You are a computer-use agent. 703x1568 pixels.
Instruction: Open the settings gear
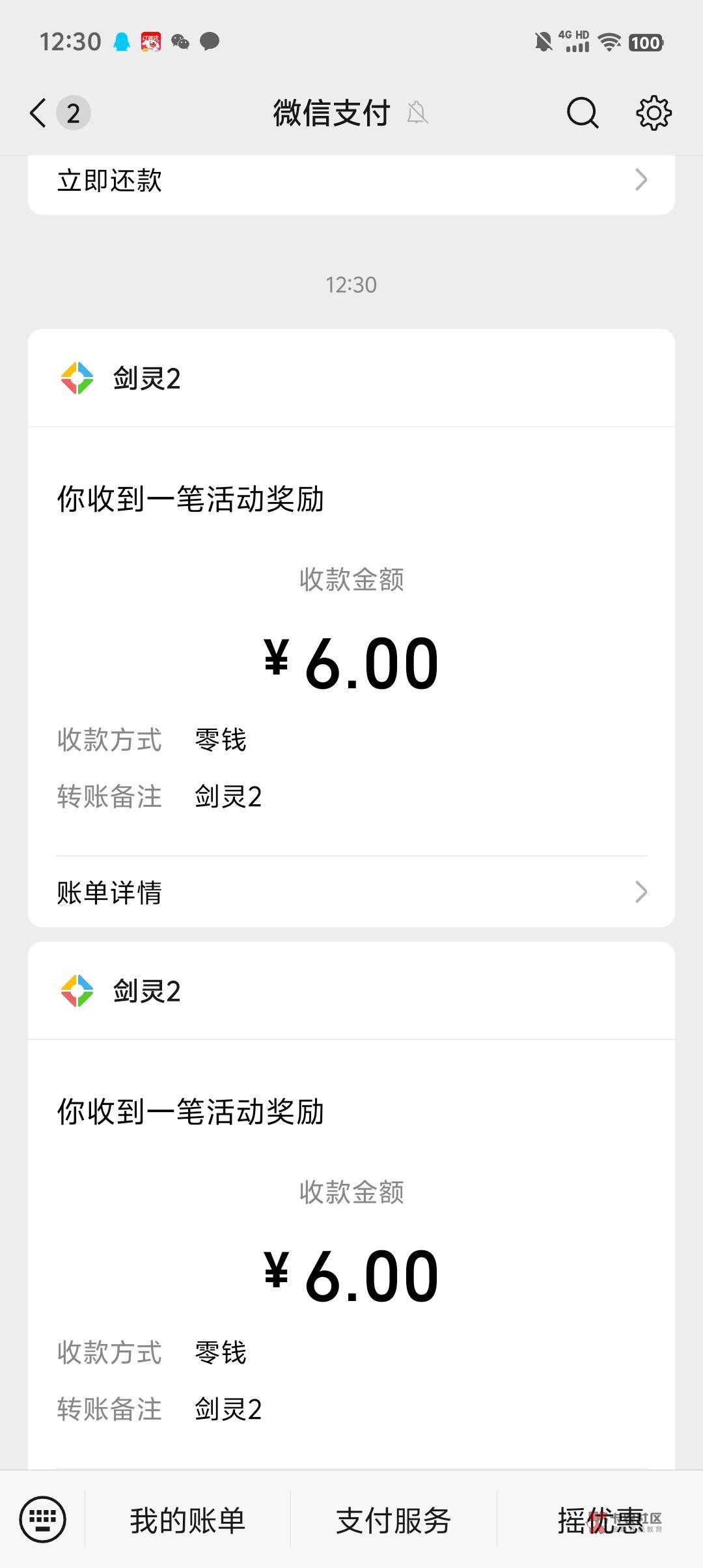tap(653, 113)
